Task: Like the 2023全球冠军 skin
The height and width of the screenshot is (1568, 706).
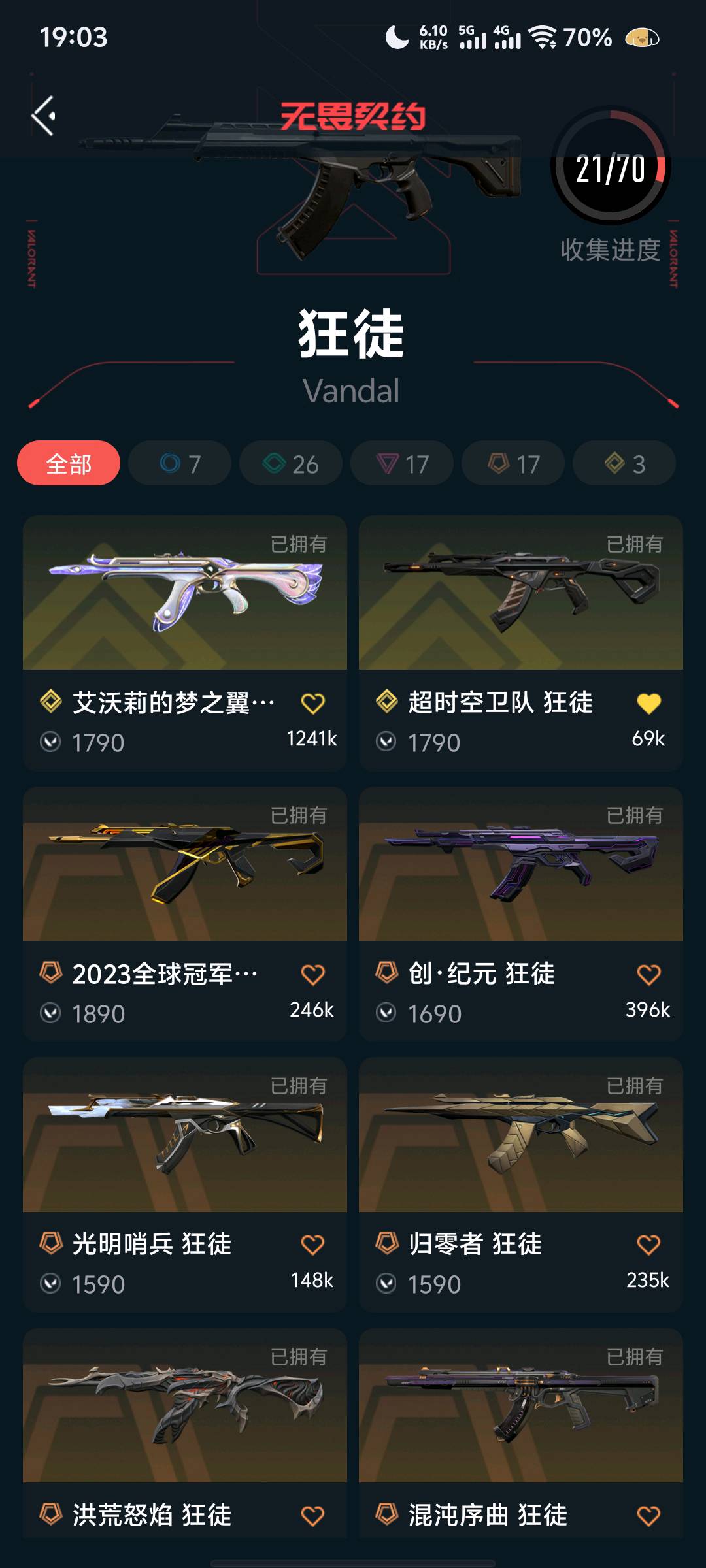Action: (312, 975)
